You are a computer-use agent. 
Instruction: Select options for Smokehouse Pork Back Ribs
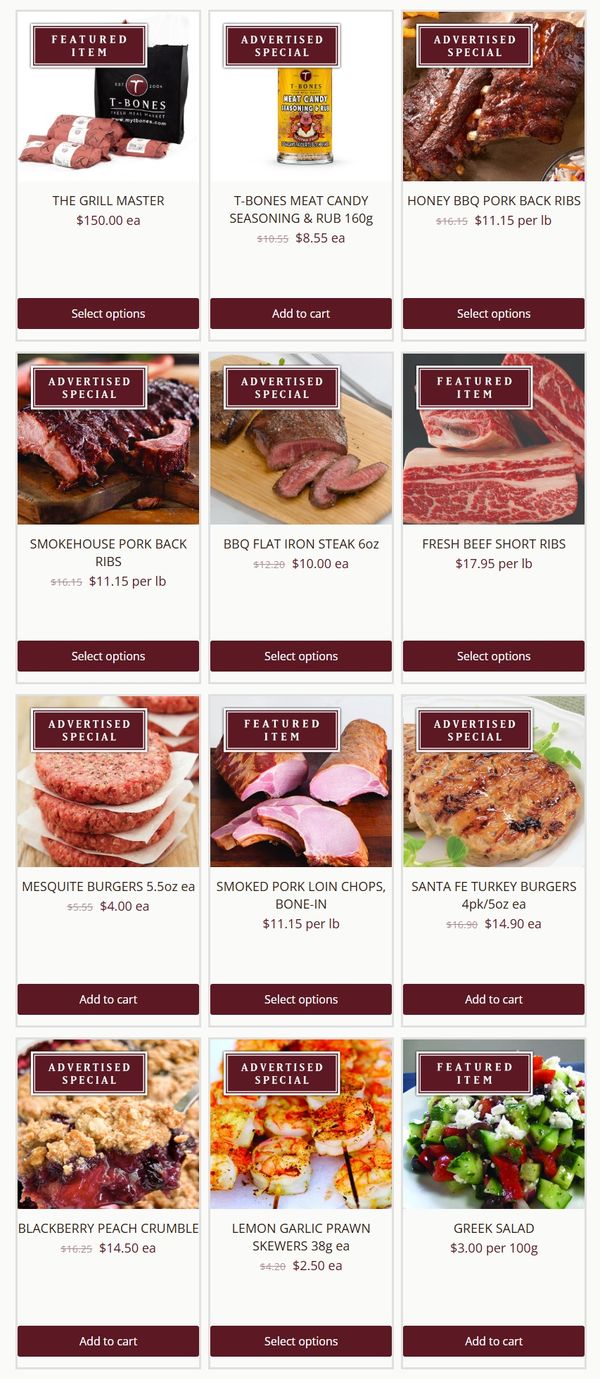[x=108, y=657]
